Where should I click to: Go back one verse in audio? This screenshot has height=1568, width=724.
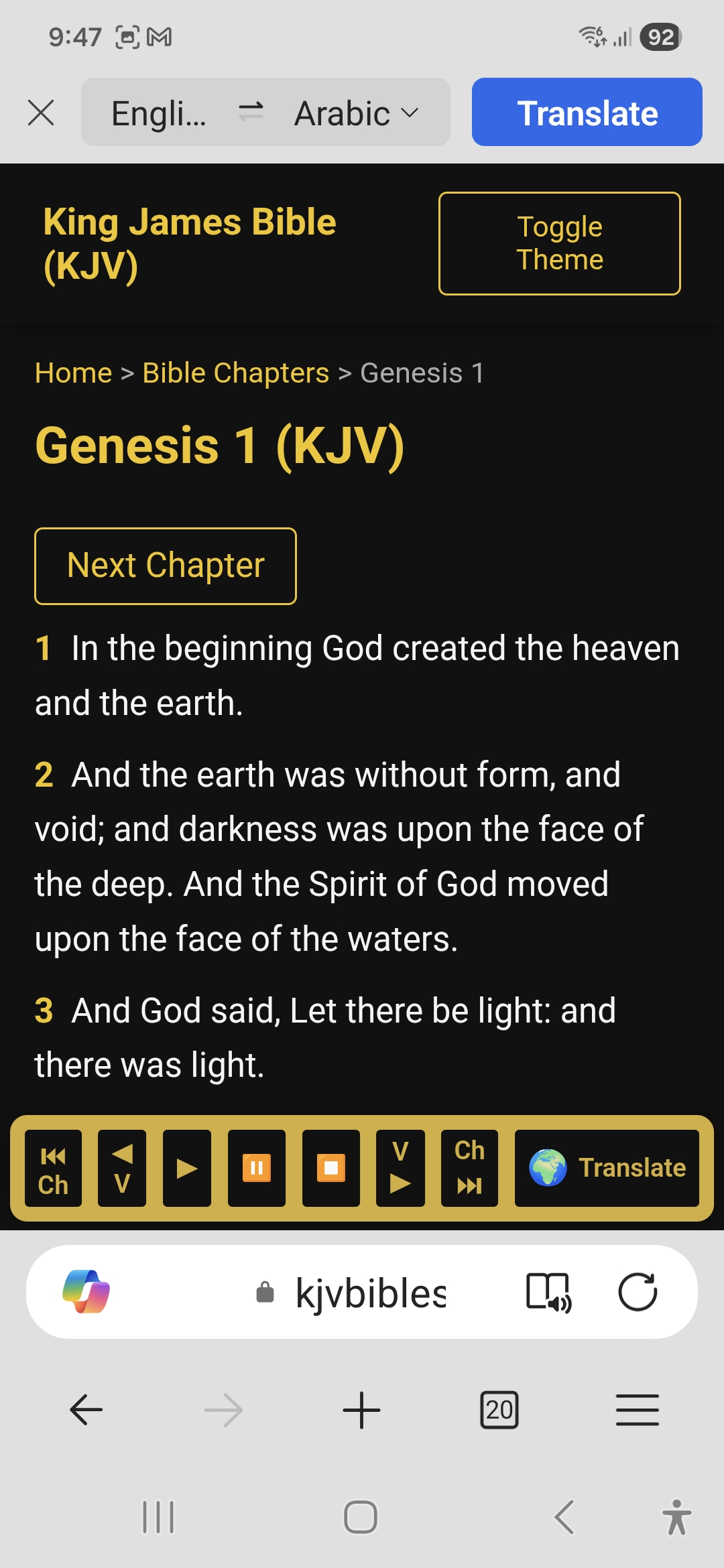(x=122, y=1168)
